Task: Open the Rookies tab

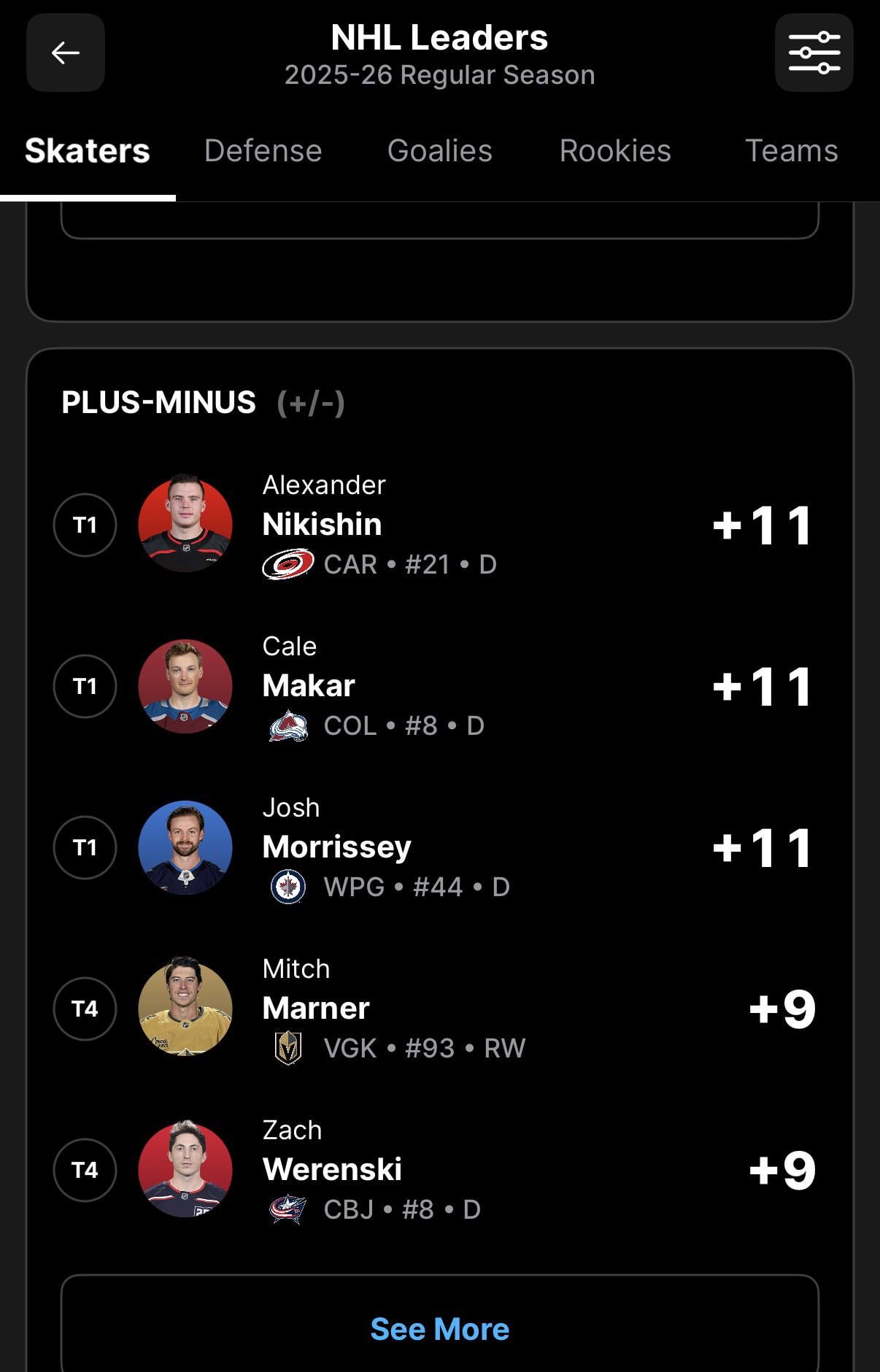Action: (x=614, y=151)
